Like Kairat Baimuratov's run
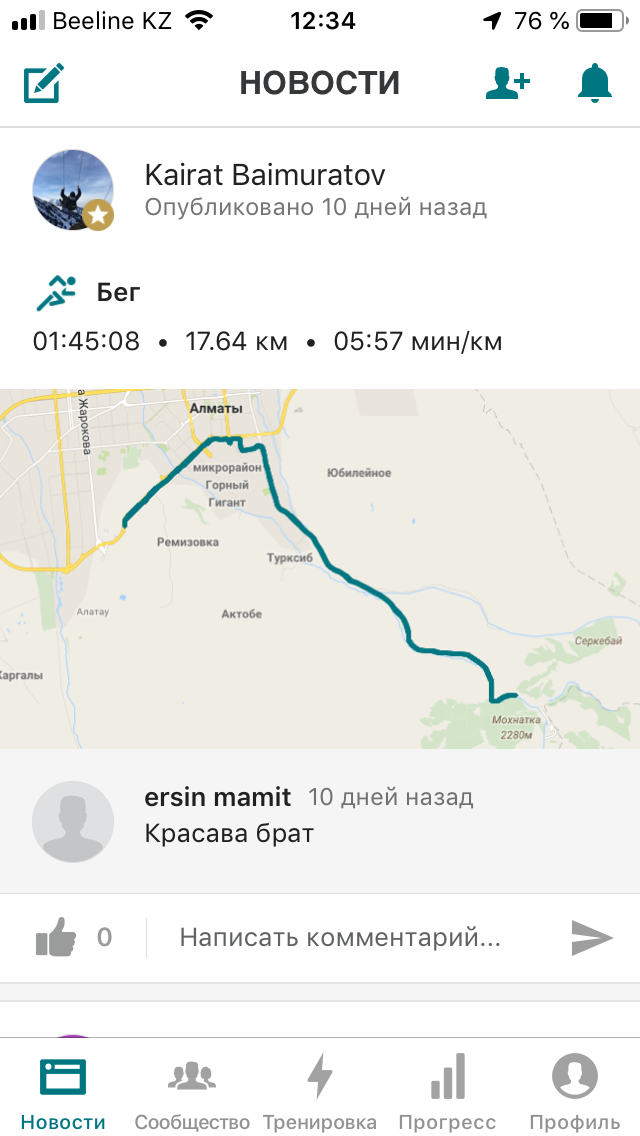The height and width of the screenshot is (1136, 640). click(56, 938)
